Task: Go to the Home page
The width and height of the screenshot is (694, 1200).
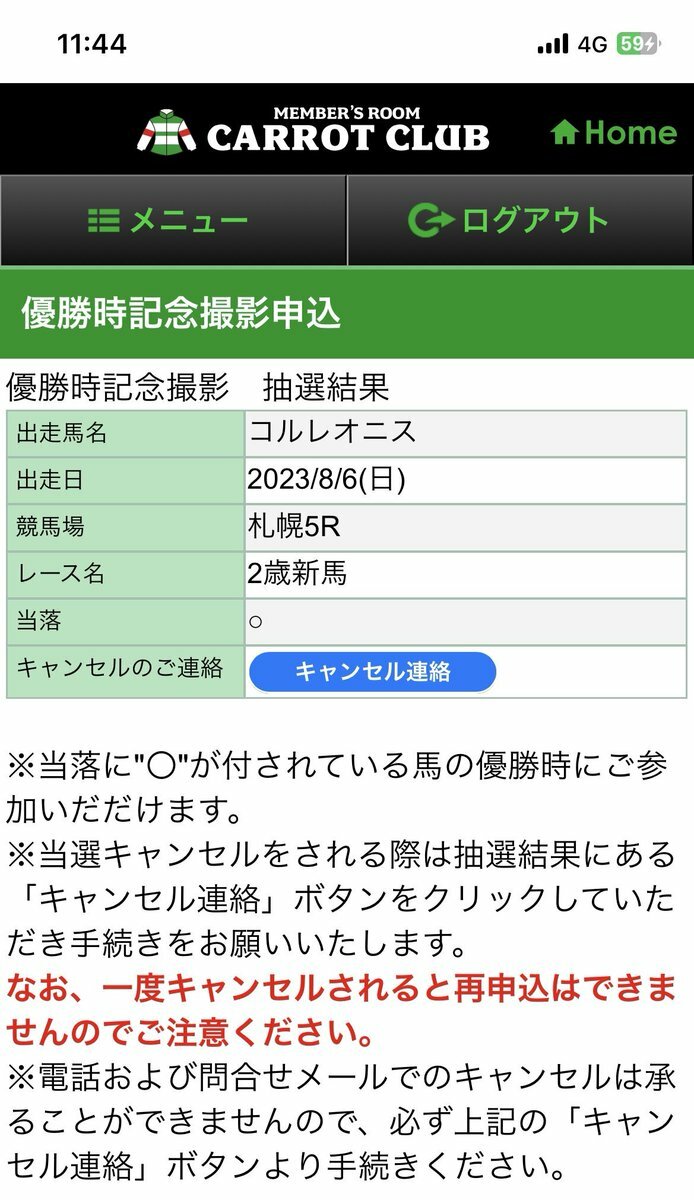Action: point(614,132)
